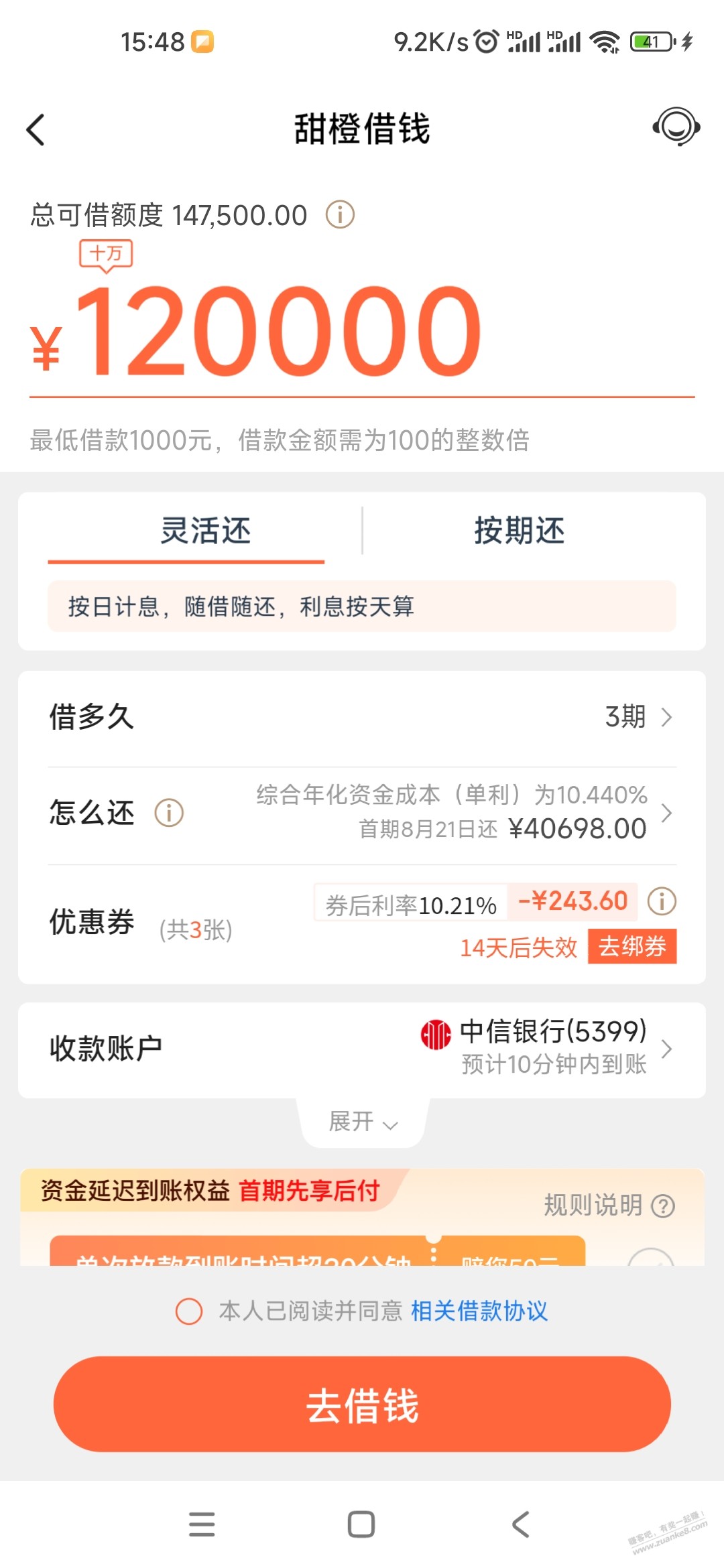Tap 去绑券 to bind a coupon
Screen dimensions: 724x1568
(631, 947)
